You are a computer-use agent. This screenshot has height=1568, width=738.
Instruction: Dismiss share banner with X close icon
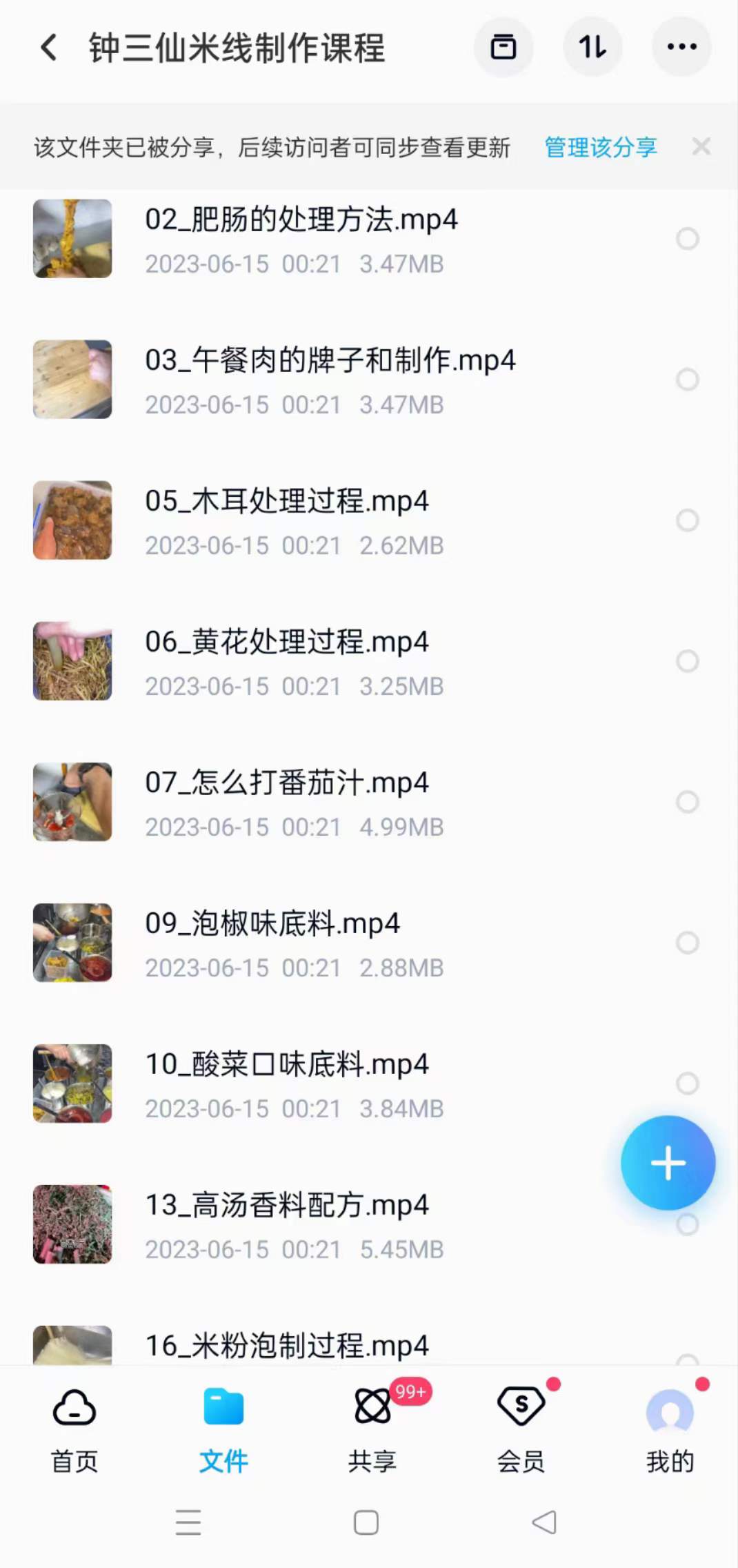point(701,146)
